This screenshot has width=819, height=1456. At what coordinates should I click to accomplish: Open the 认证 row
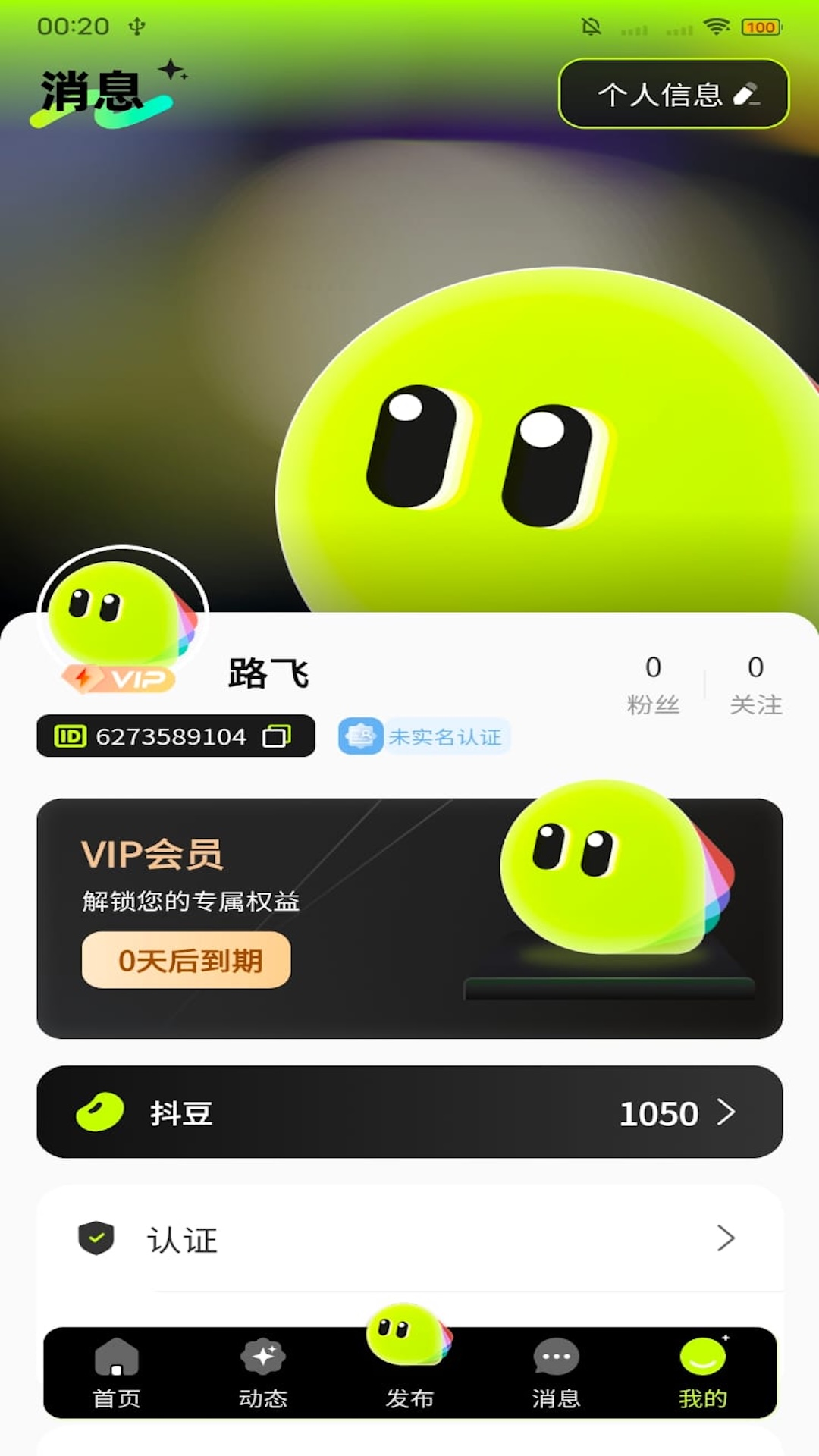click(409, 1239)
